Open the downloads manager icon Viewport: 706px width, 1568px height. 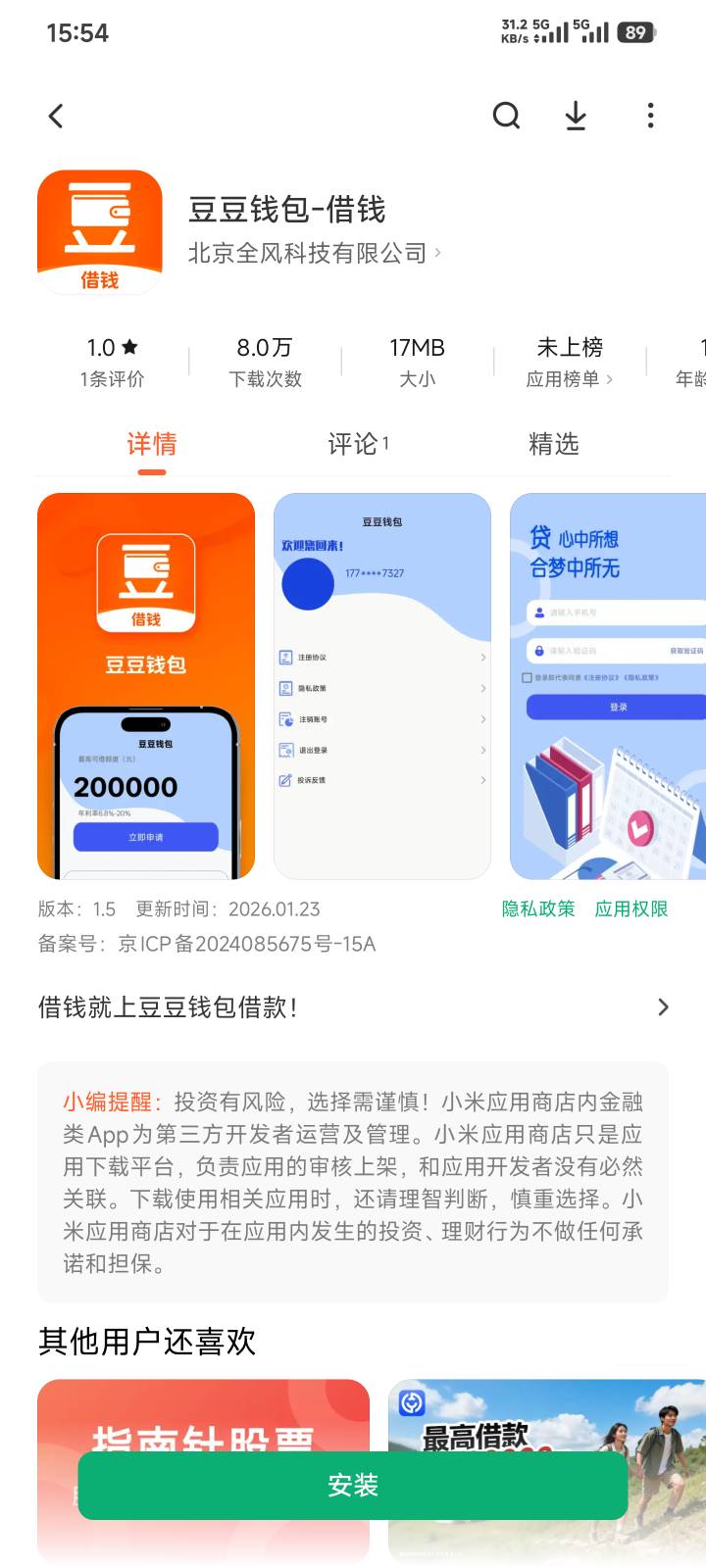click(576, 116)
